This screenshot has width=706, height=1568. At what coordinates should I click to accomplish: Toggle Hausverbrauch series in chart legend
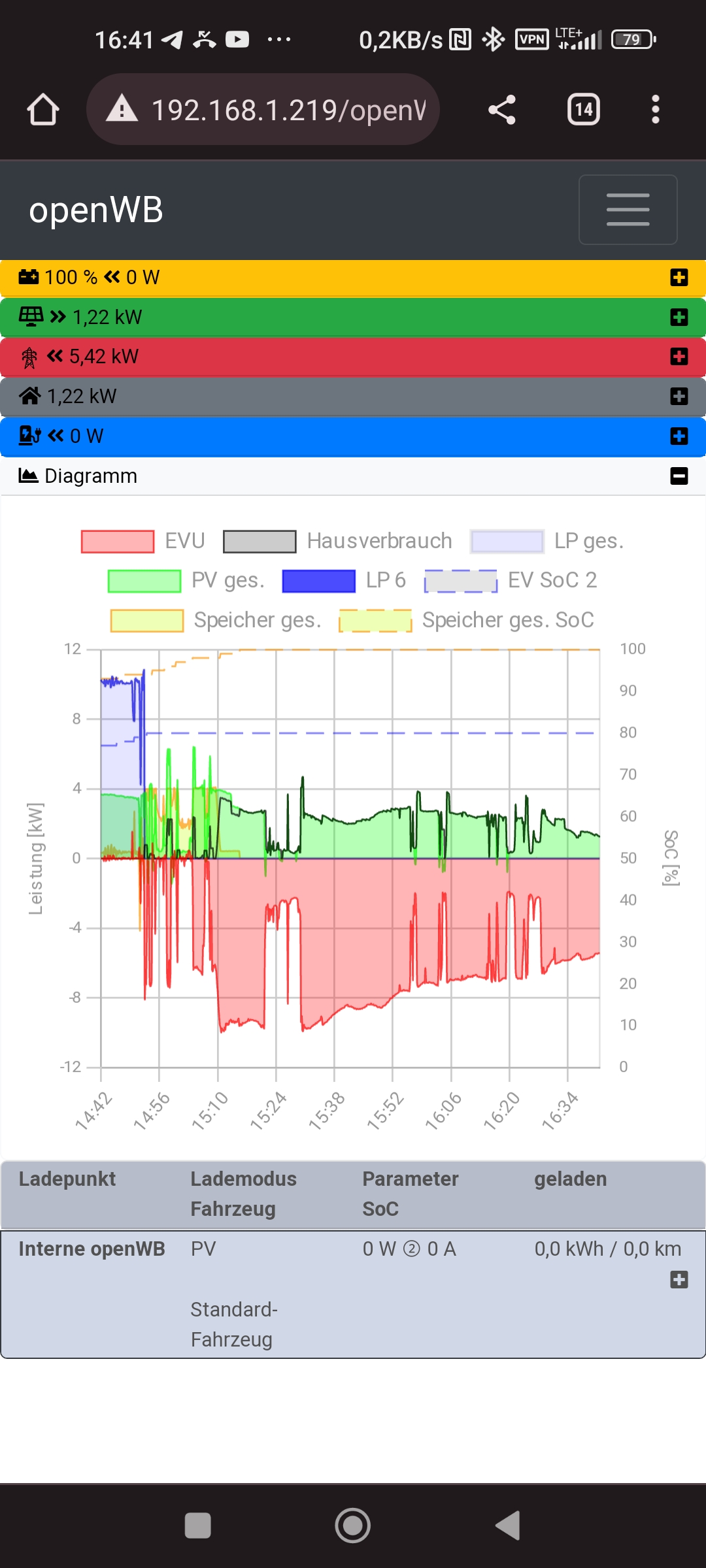[337, 542]
